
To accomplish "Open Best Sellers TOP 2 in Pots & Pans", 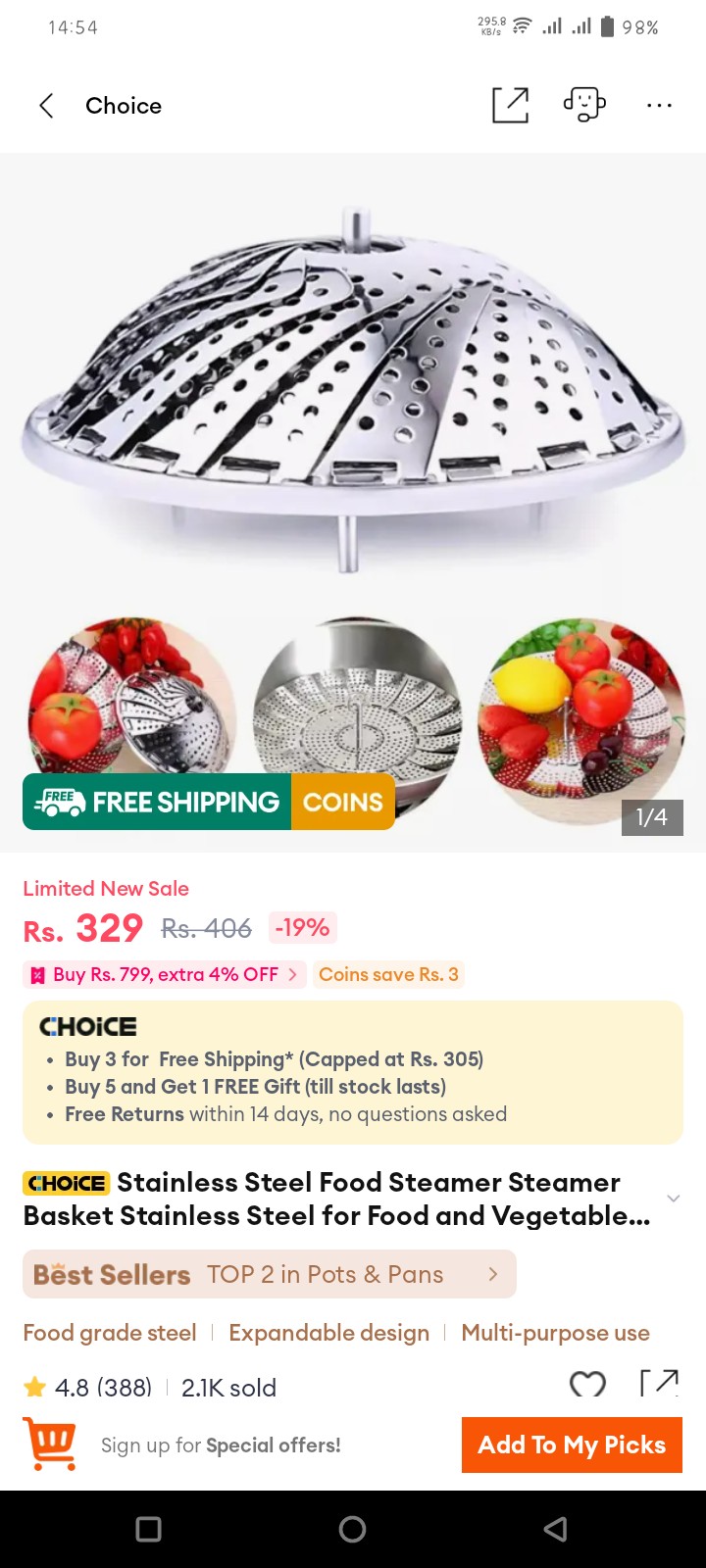I will point(270,1274).
